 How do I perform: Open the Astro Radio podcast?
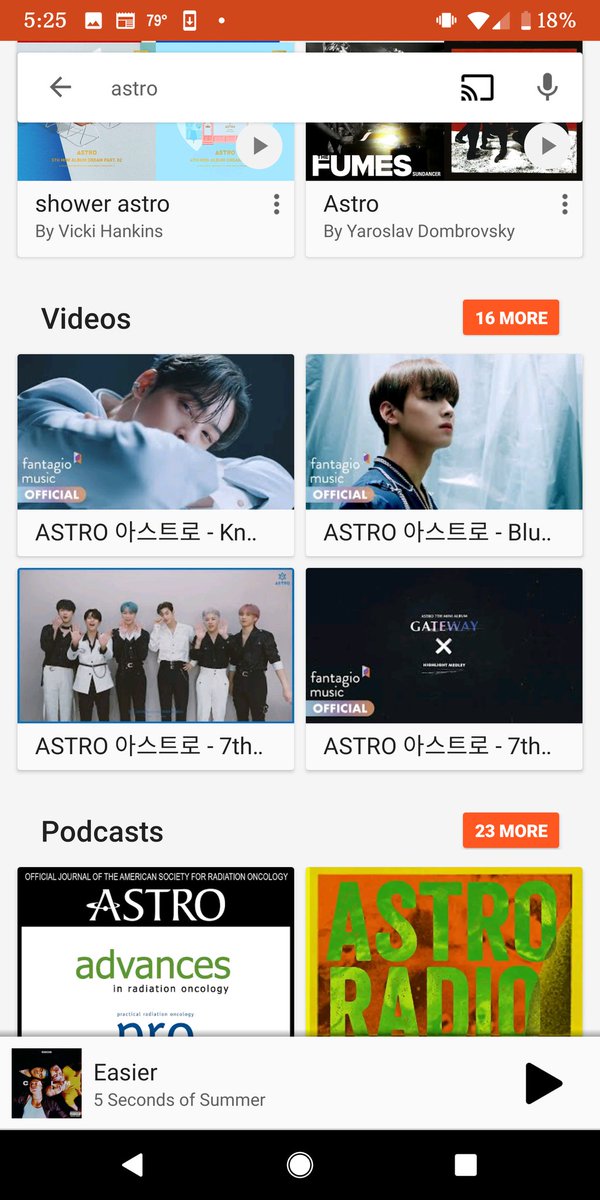point(444,950)
